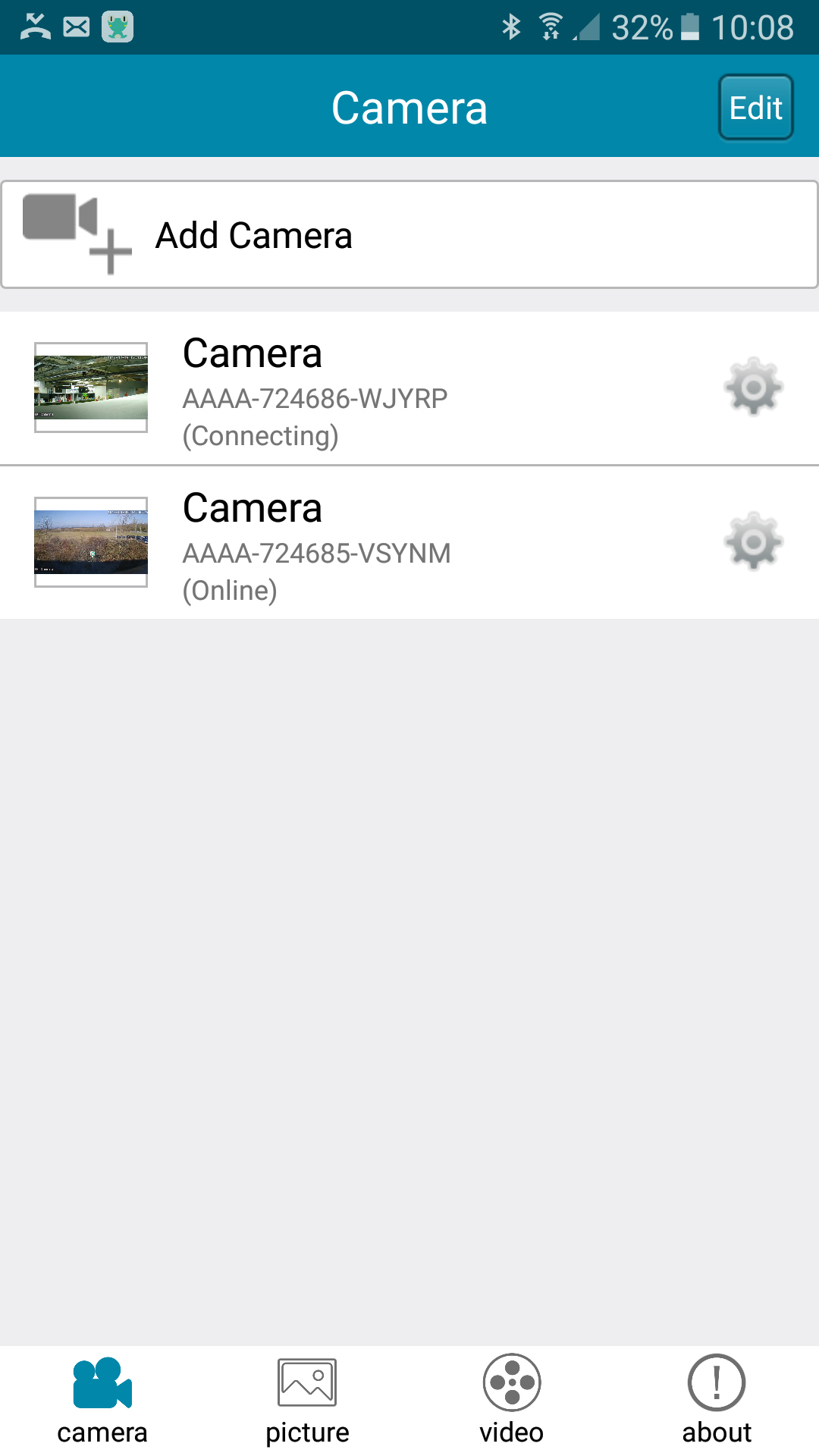Open settings gear for camera AAAA-724685-VSYNM
The height and width of the screenshot is (1456, 819).
point(753,541)
